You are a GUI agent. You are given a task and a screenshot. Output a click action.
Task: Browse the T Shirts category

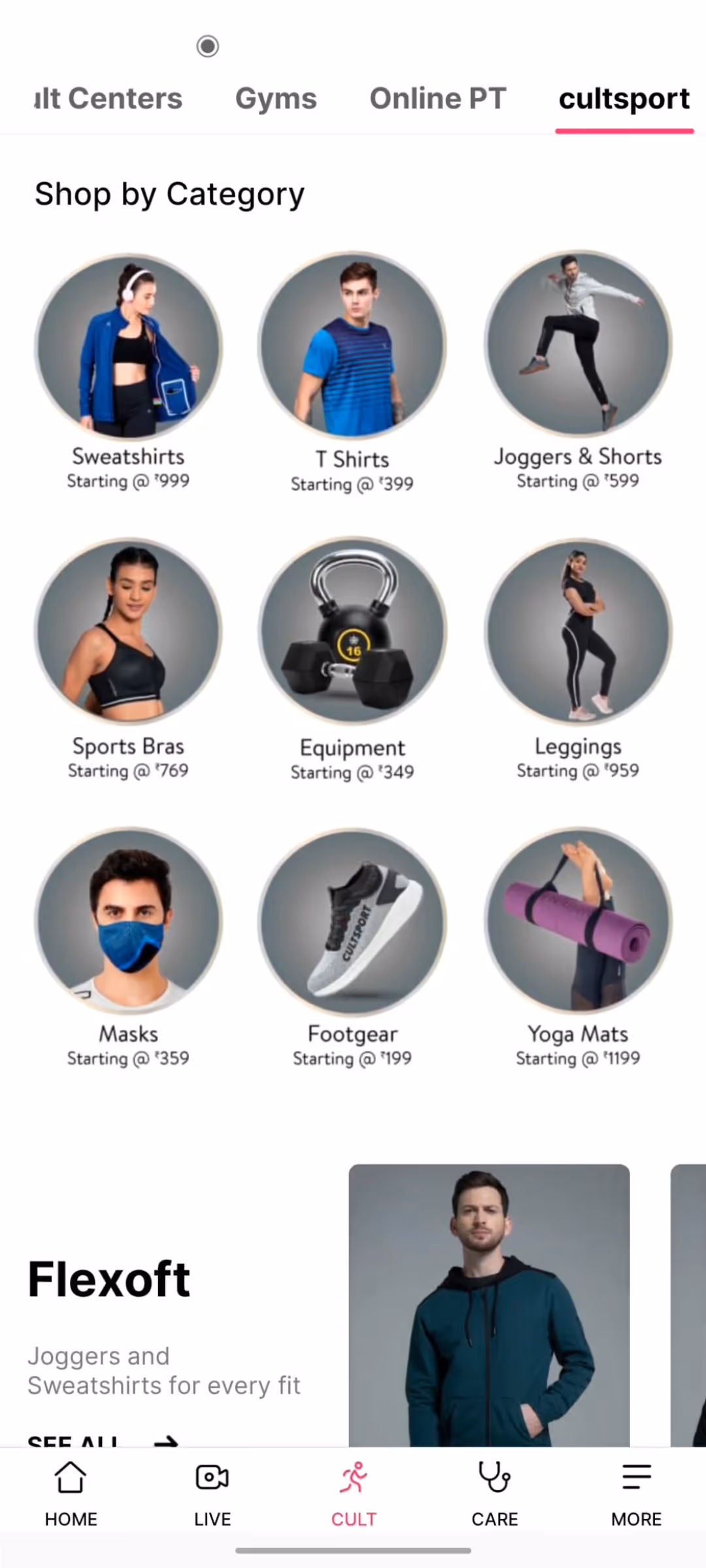click(x=352, y=372)
